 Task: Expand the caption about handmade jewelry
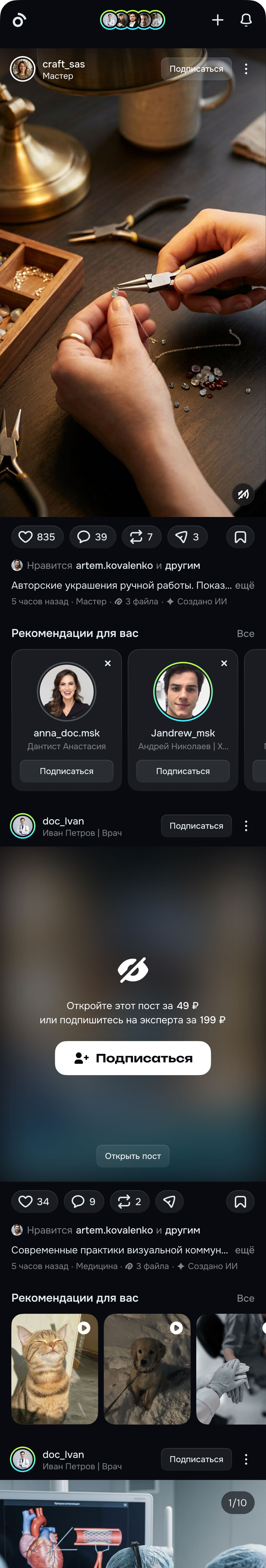click(245, 585)
